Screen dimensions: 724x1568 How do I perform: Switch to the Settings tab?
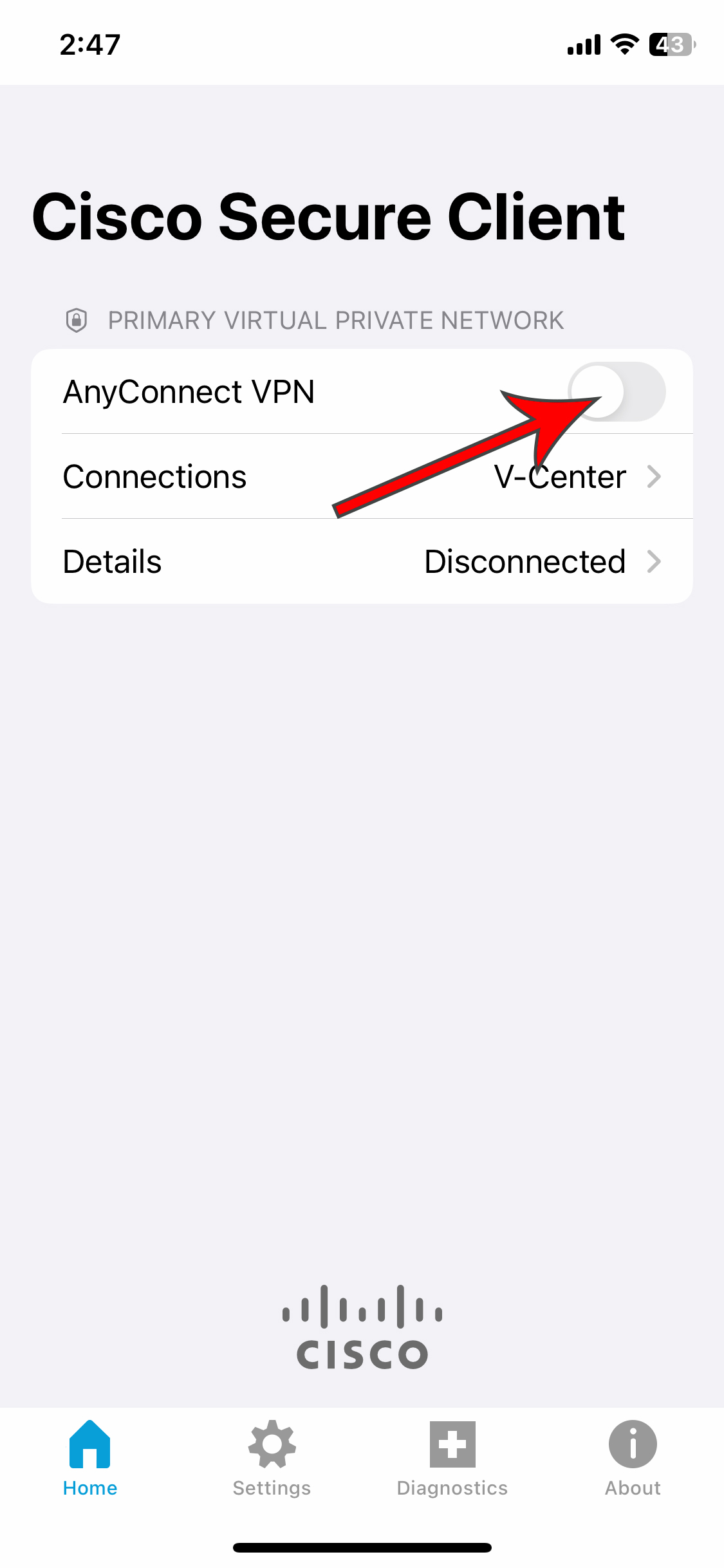coord(272,1458)
